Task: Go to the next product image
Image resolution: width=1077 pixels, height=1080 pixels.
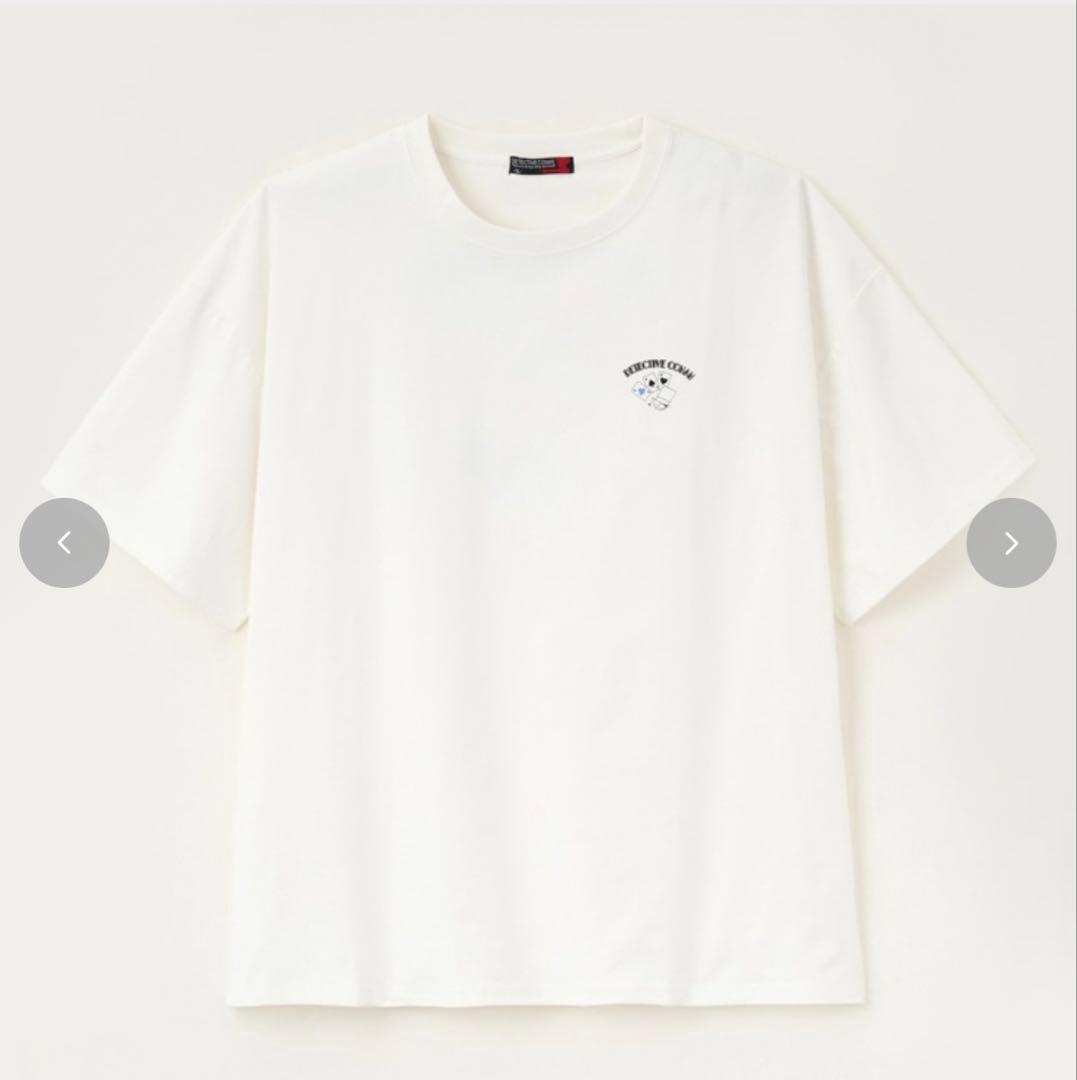Action: point(1011,543)
